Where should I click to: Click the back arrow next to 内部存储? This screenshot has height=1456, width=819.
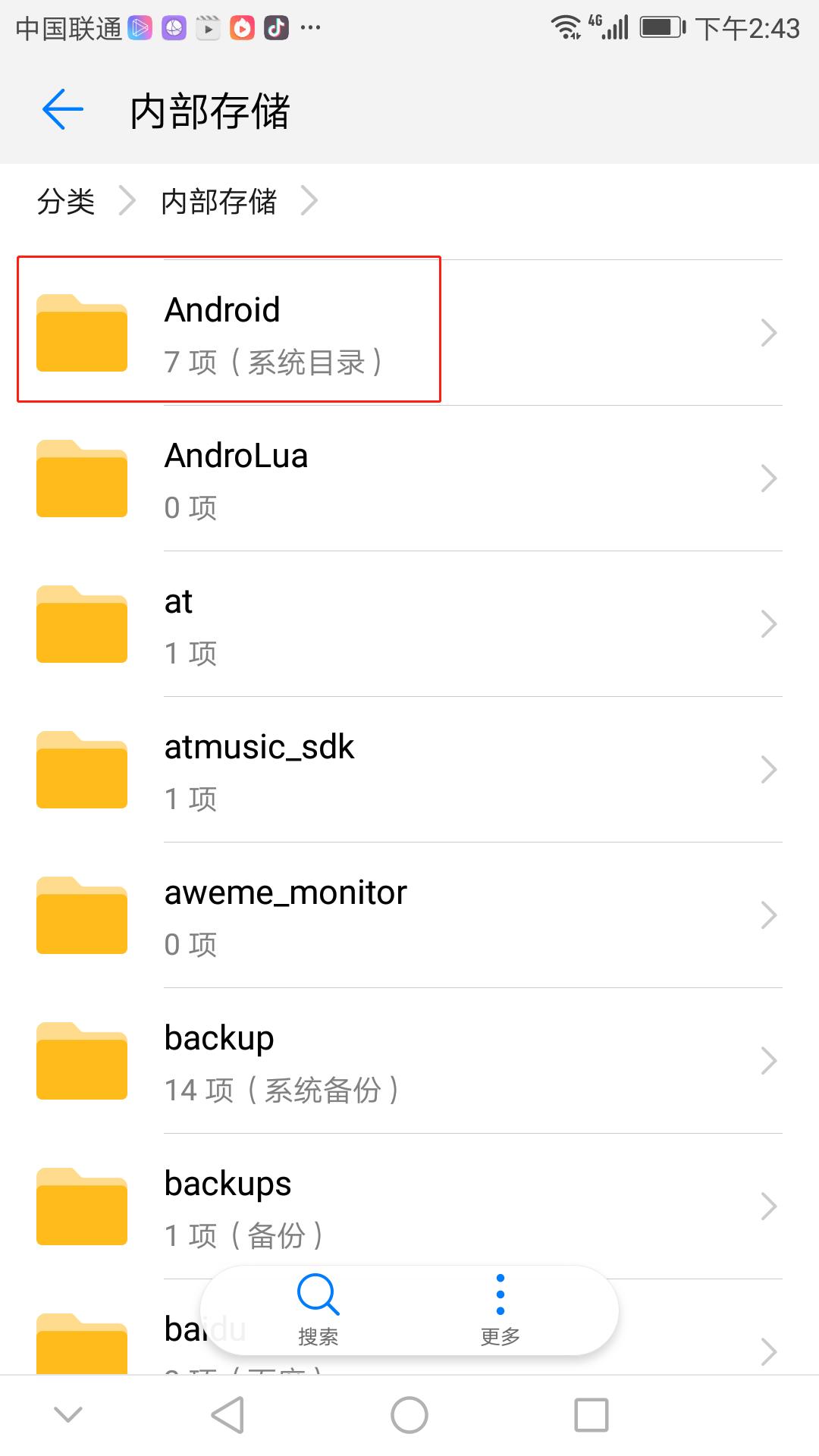[x=61, y=109]
